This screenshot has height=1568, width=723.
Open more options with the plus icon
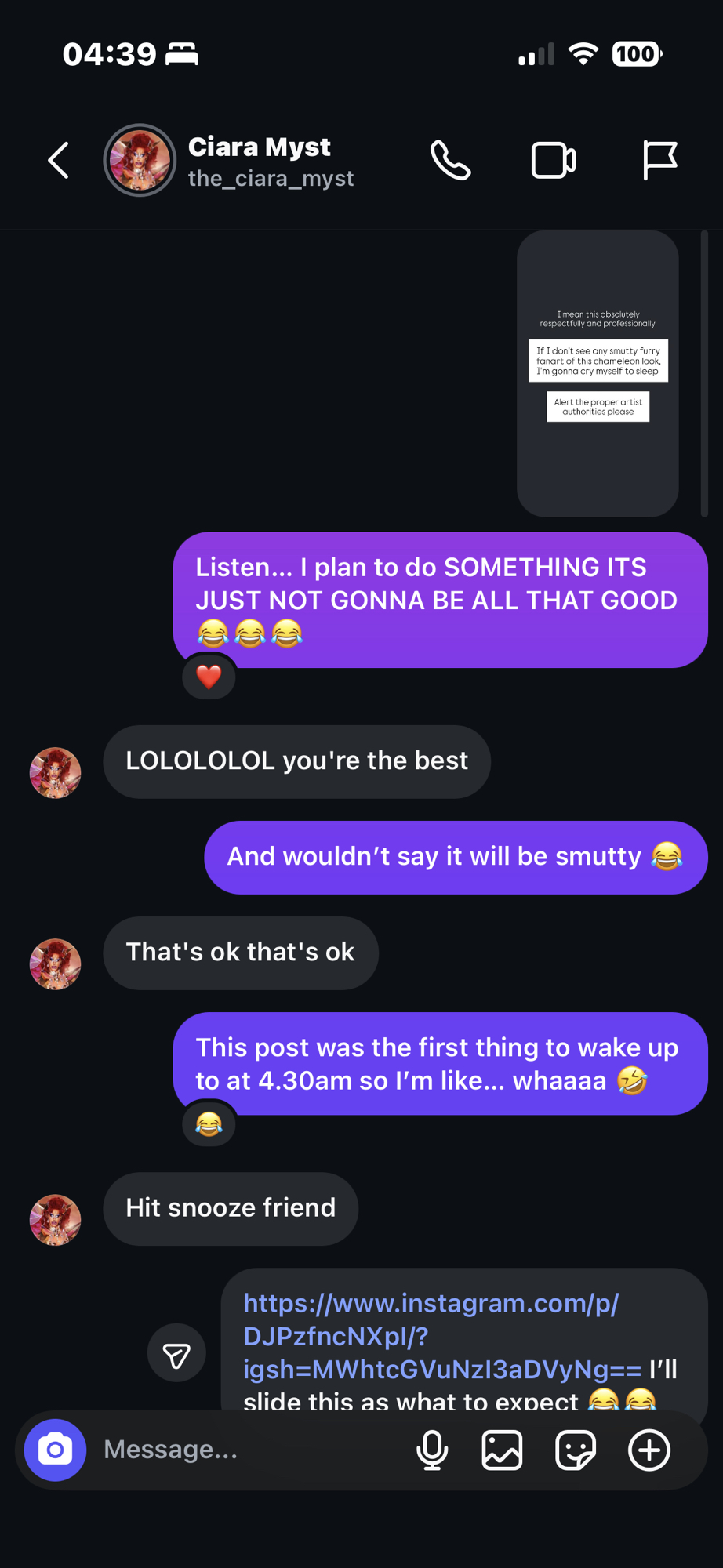(x=649, y=1450)
